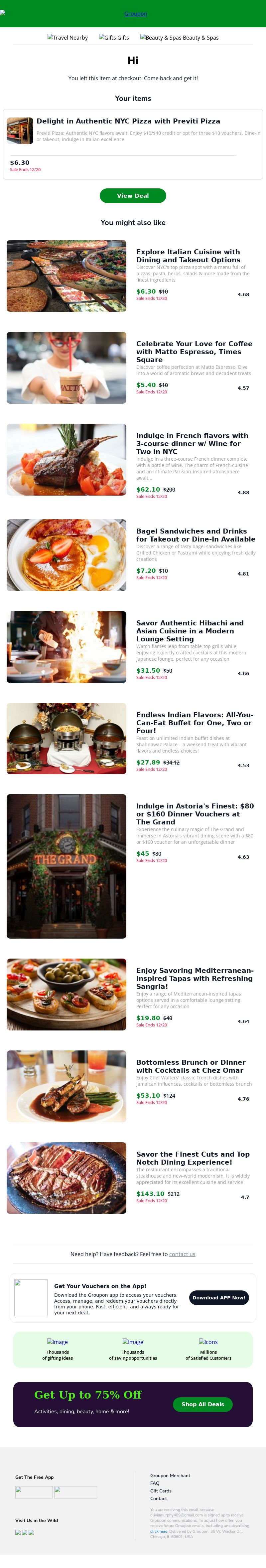Open the Explore Italian Cuisine deal
This screenshot has height=1568, width=266.
(188, 256)
